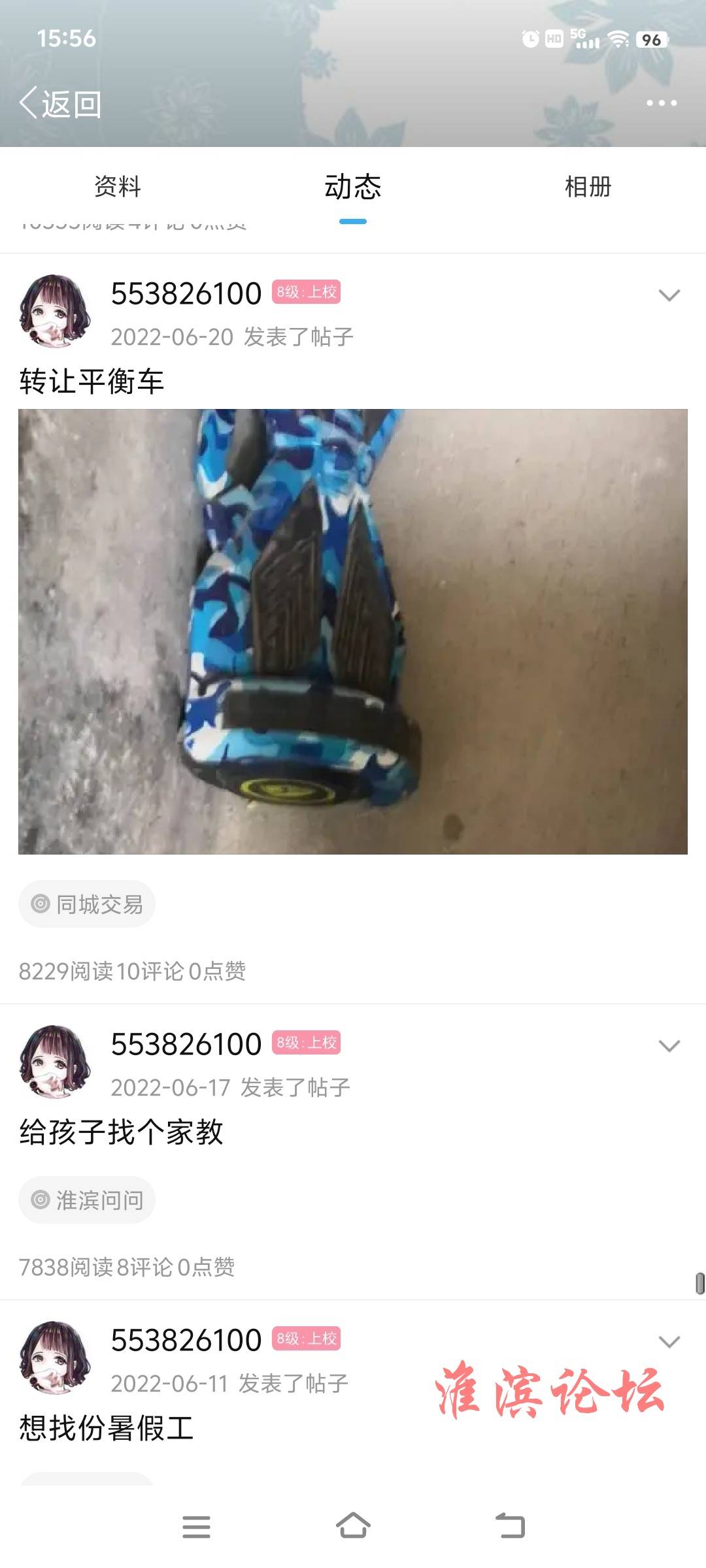Expand the chevron on 给孩子找个家教 post

click(669, 1046)
